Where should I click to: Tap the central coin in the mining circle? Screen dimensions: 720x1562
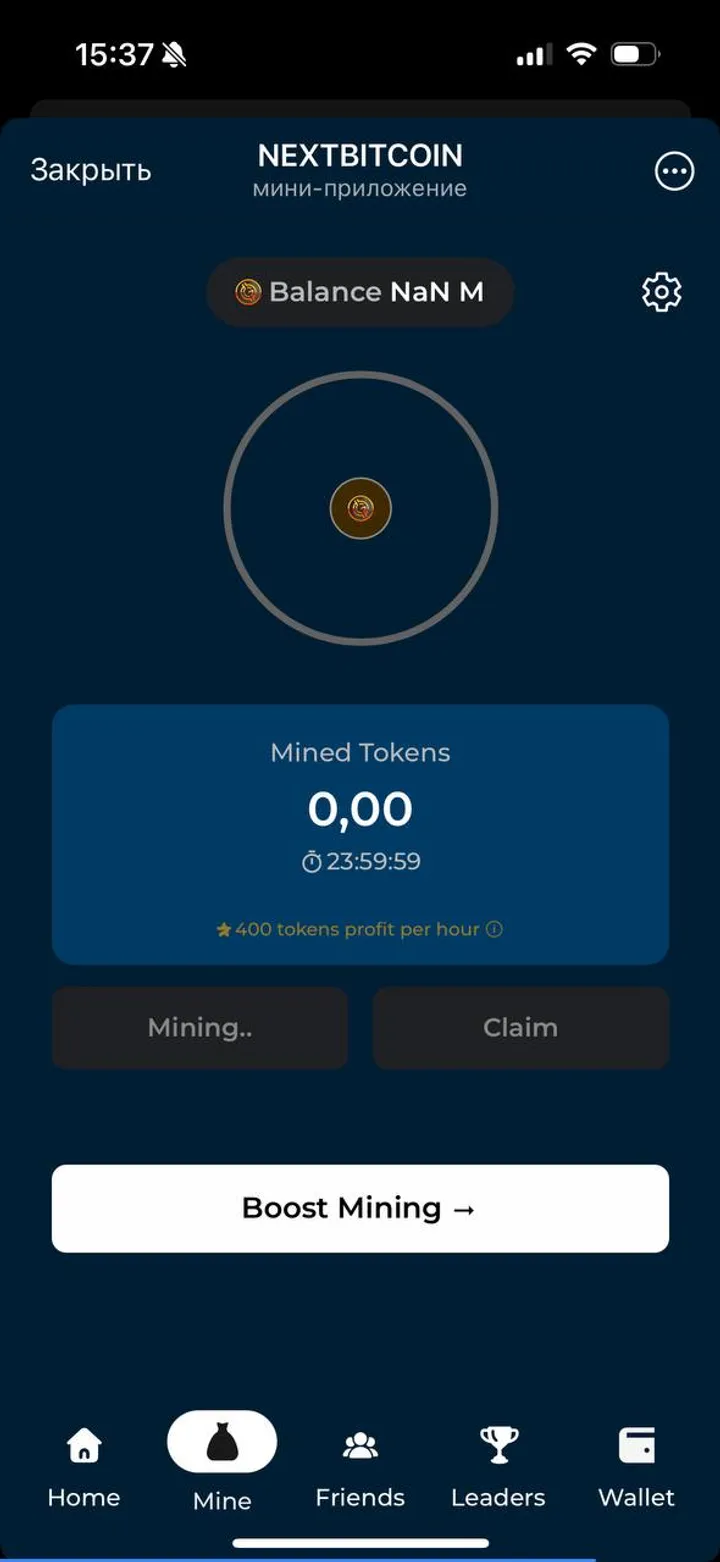coord(360,509)
